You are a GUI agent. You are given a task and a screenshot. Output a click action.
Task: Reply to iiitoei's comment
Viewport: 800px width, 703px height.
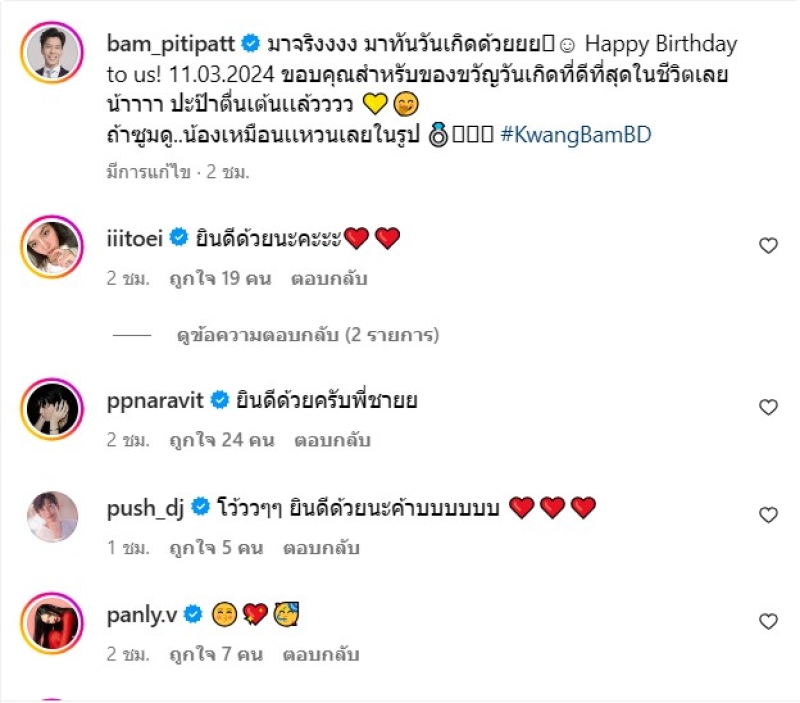point(329,279)
